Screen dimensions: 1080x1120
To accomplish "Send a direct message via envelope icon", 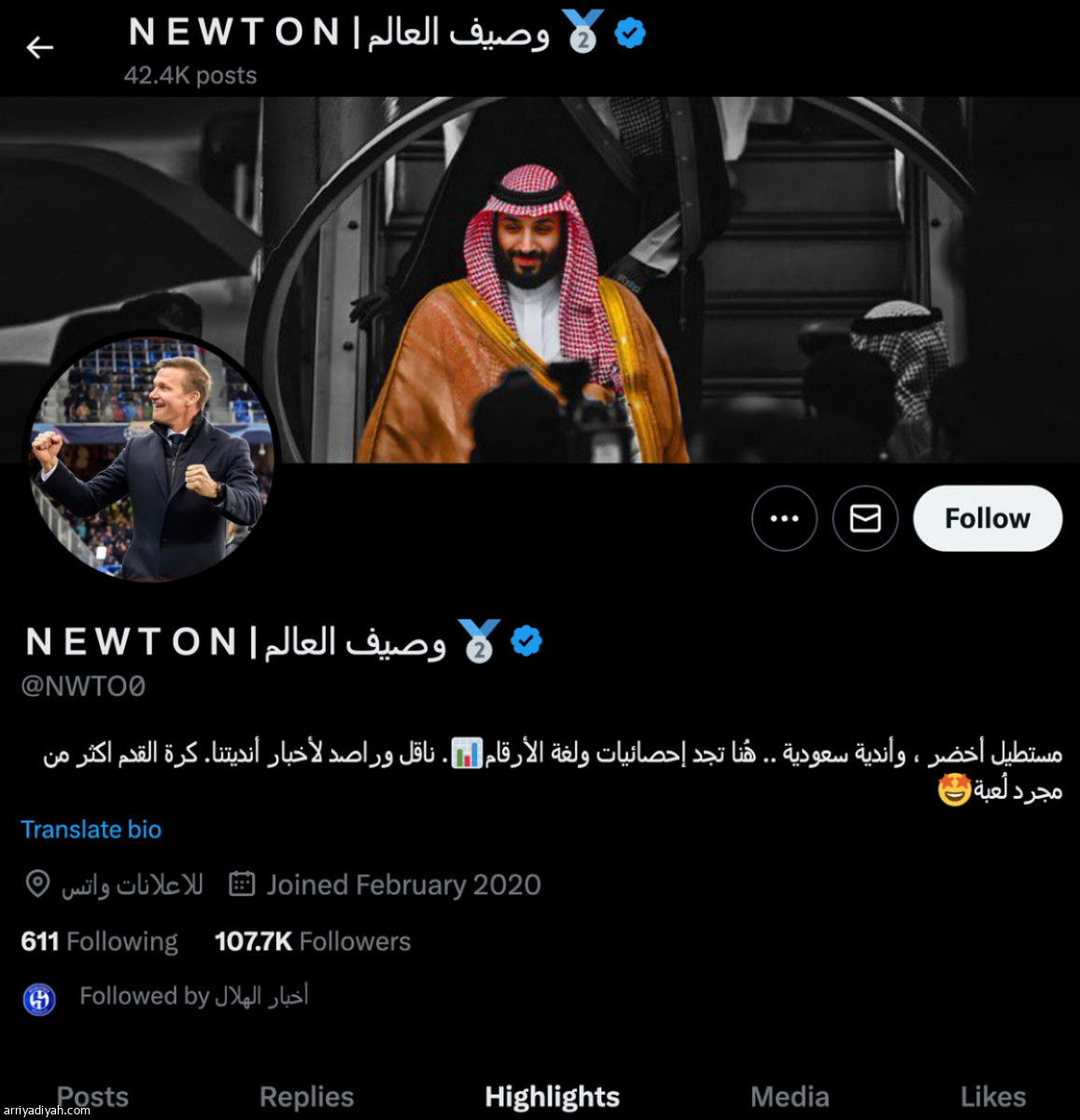I will coord(865,518).
